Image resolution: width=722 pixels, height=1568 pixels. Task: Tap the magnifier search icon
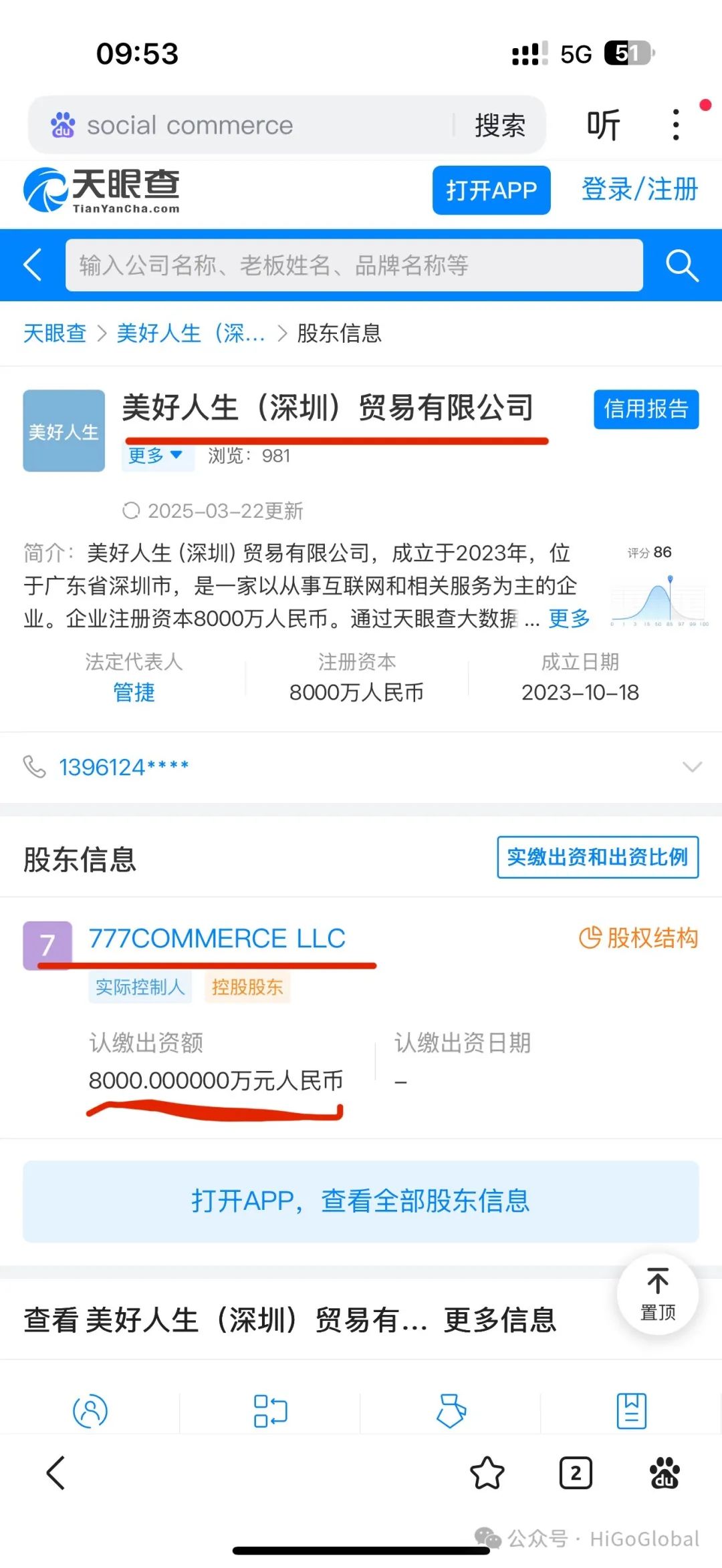[x=681, y=265]
